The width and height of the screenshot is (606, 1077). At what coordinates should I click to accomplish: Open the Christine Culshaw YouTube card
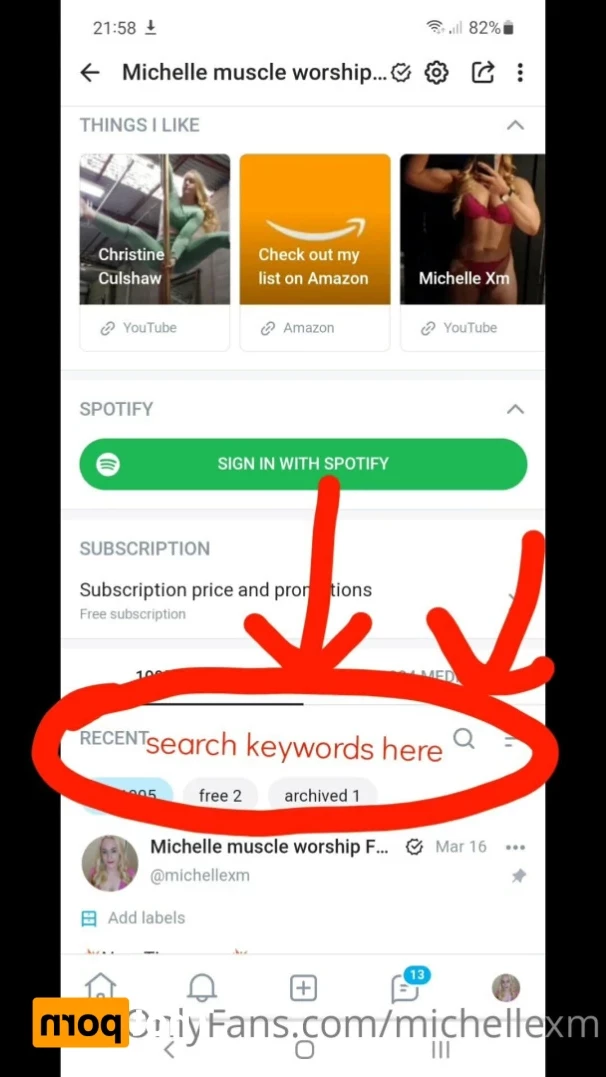click(155, 250)
